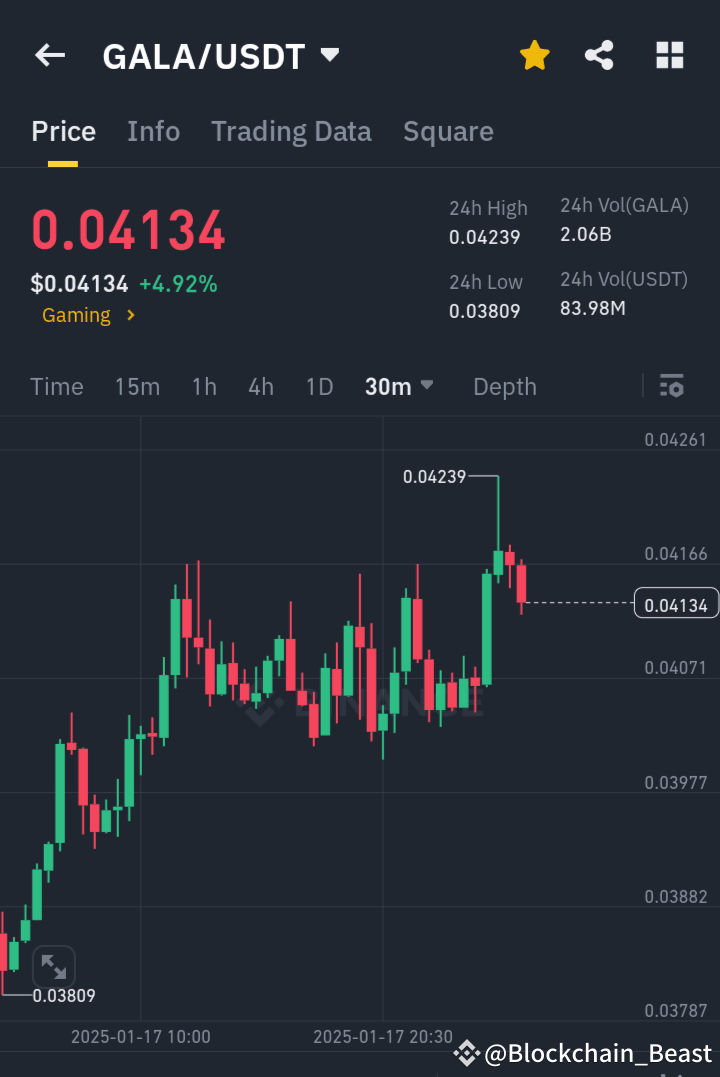Open the Square tab

pyautogui.click(x=448, y=131)
